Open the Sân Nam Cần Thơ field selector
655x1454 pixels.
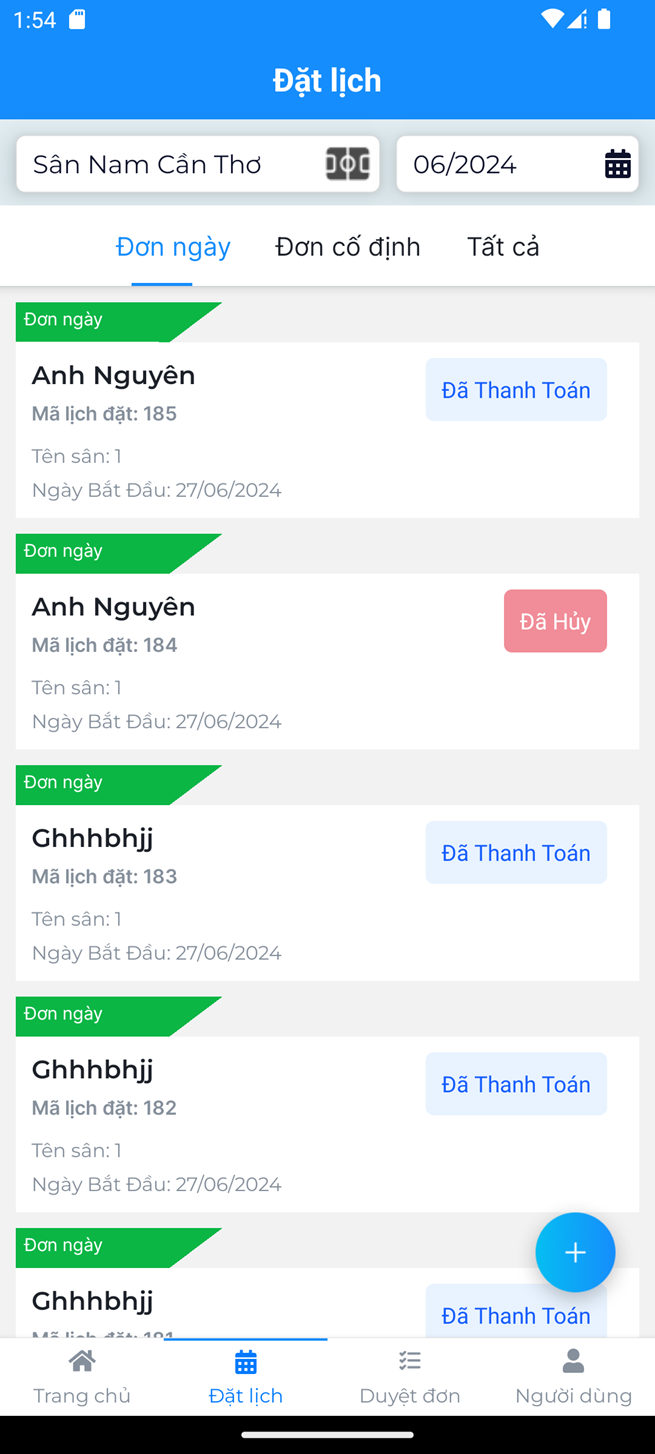click(x=198, y=164)
